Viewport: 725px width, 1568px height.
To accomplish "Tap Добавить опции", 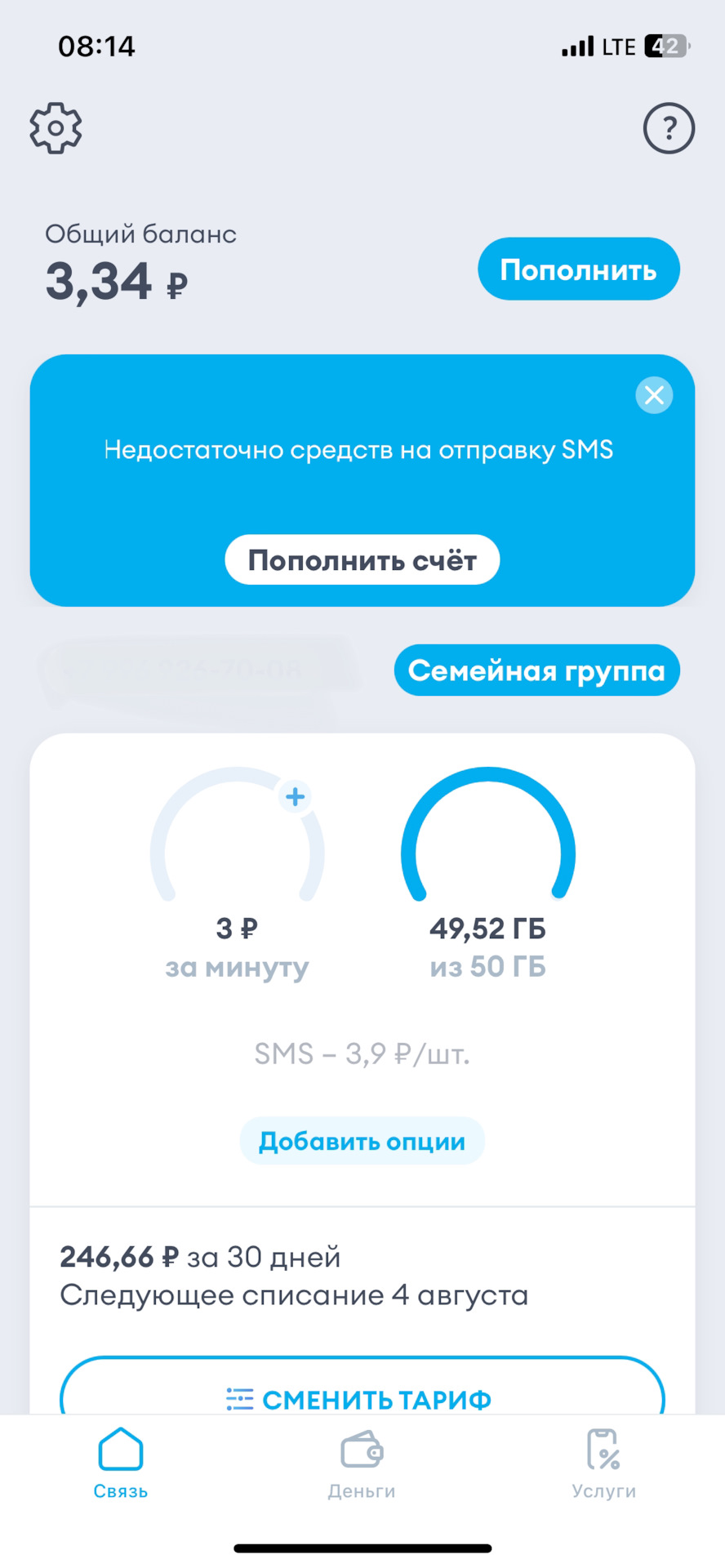I will point(362,1141).
